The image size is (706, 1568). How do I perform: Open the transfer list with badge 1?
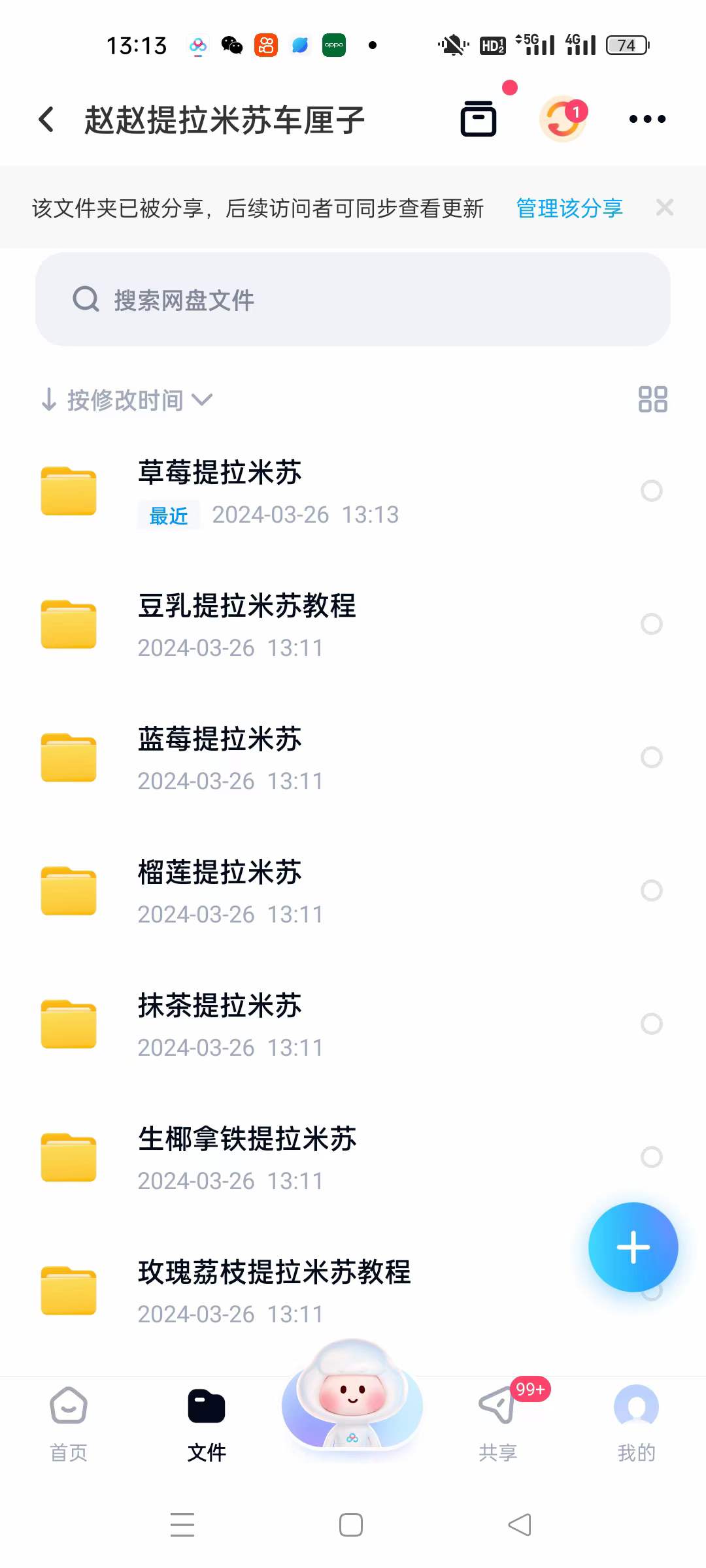tap(561, 118)
